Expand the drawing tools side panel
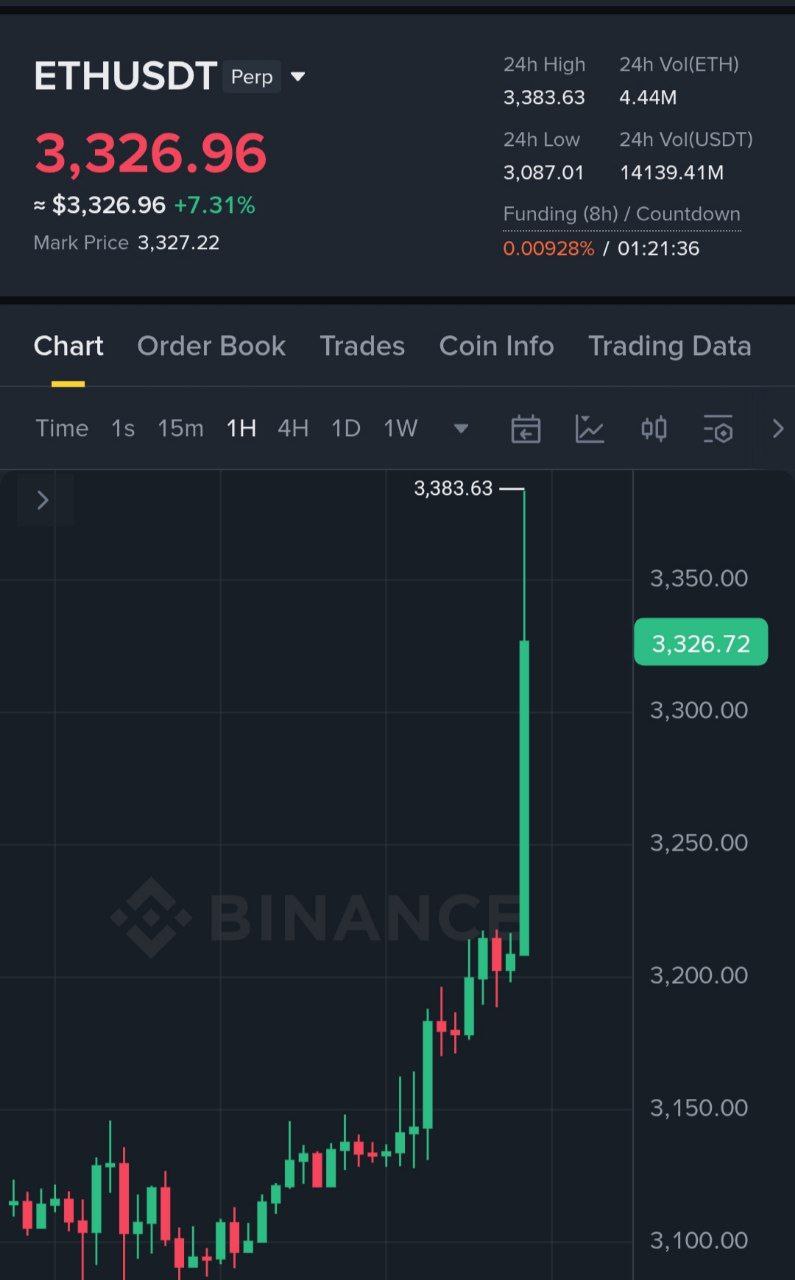795x1280 pixels. point(43,500)
